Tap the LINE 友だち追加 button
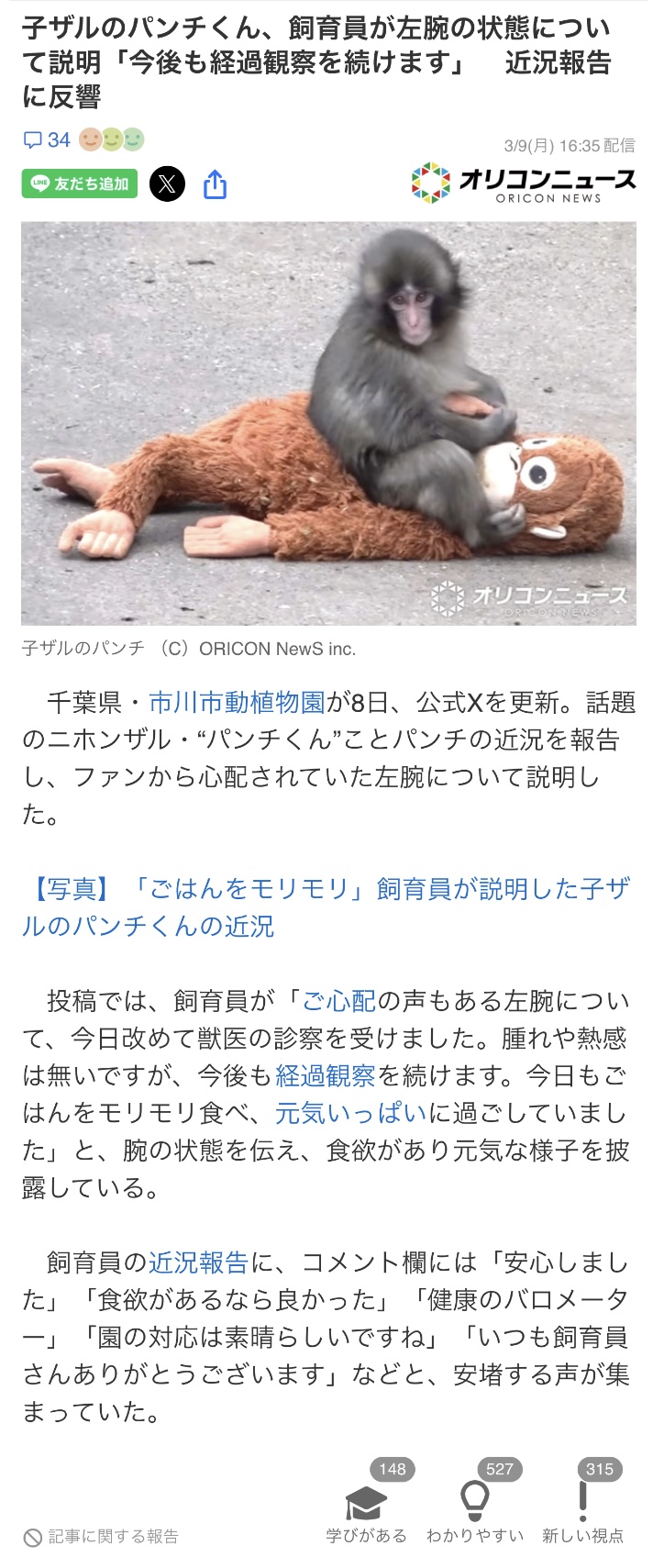Screen dimensions: 664x1568 coord(80,183)
